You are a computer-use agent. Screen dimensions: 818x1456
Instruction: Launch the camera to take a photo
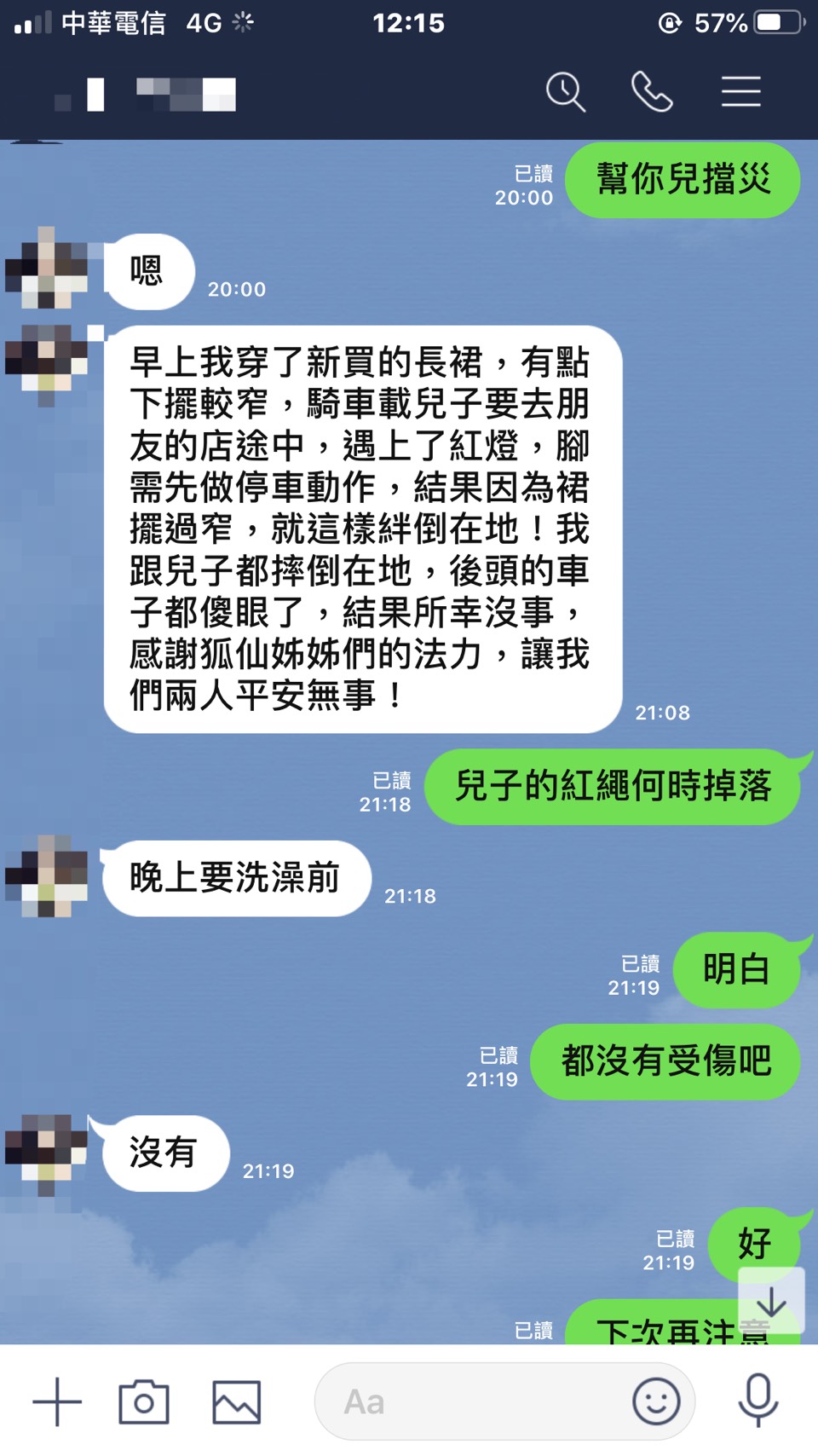pyautogui.click(x=144, y=1401)
